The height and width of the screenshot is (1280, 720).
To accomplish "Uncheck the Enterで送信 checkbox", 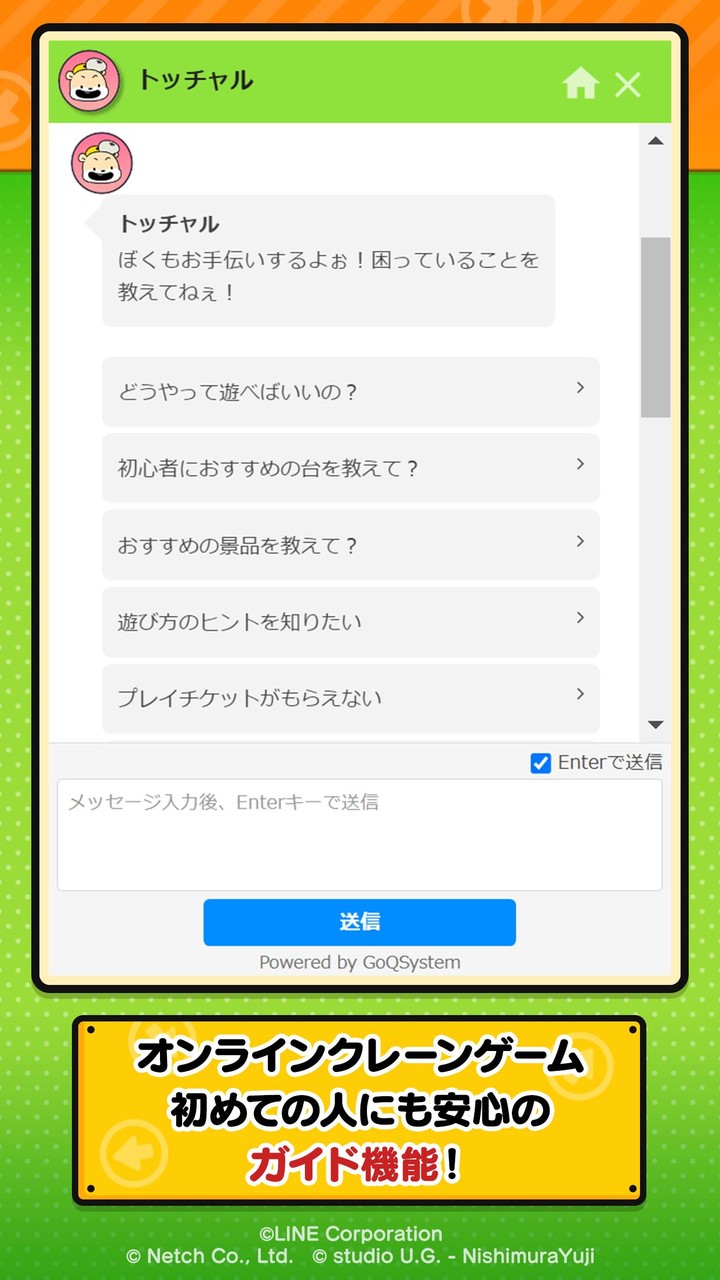I will [x=540, y=762].
